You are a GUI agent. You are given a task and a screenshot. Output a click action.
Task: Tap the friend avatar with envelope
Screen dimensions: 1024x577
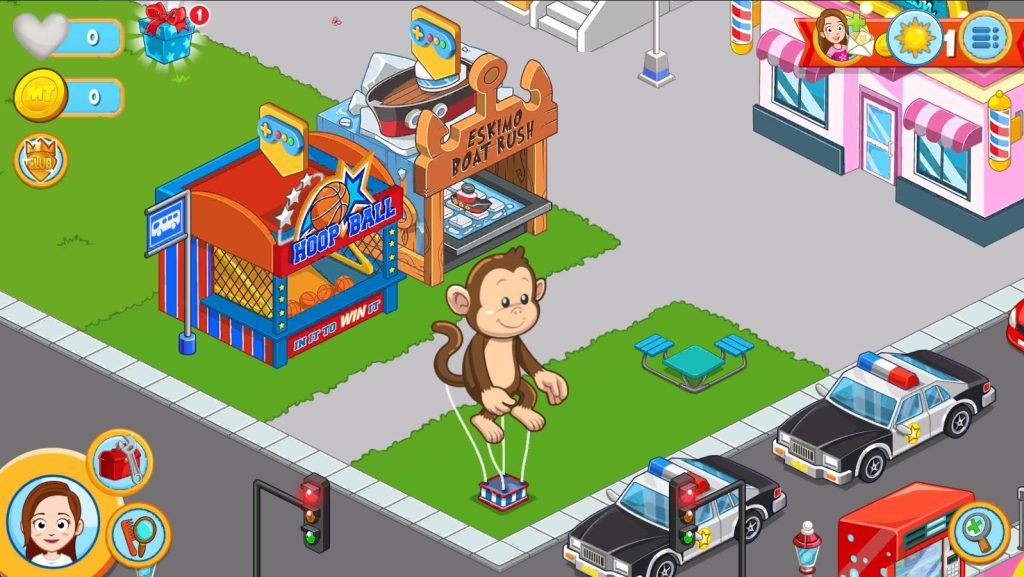837,37
